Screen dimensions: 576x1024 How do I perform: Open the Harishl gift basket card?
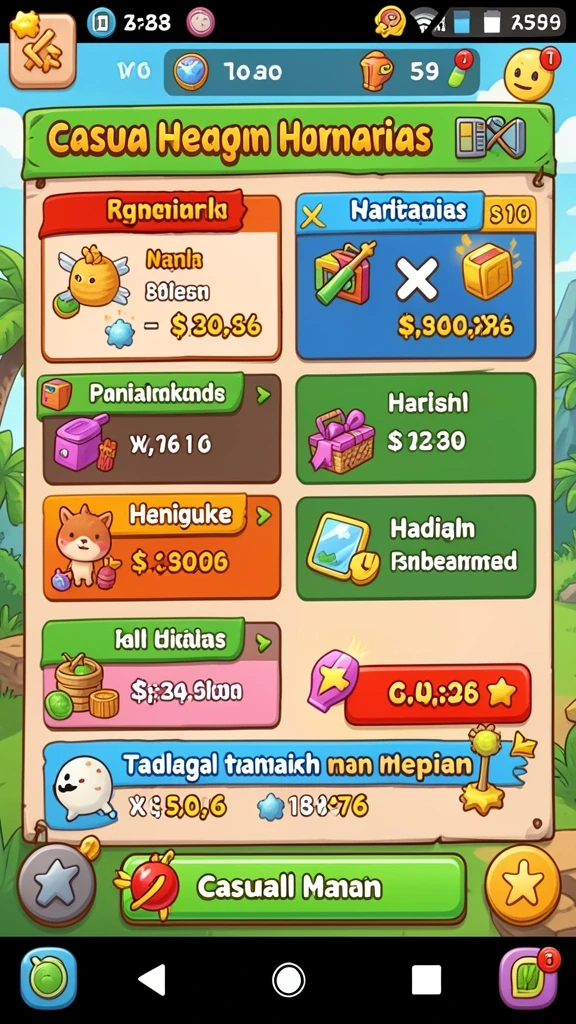point(415,428)
